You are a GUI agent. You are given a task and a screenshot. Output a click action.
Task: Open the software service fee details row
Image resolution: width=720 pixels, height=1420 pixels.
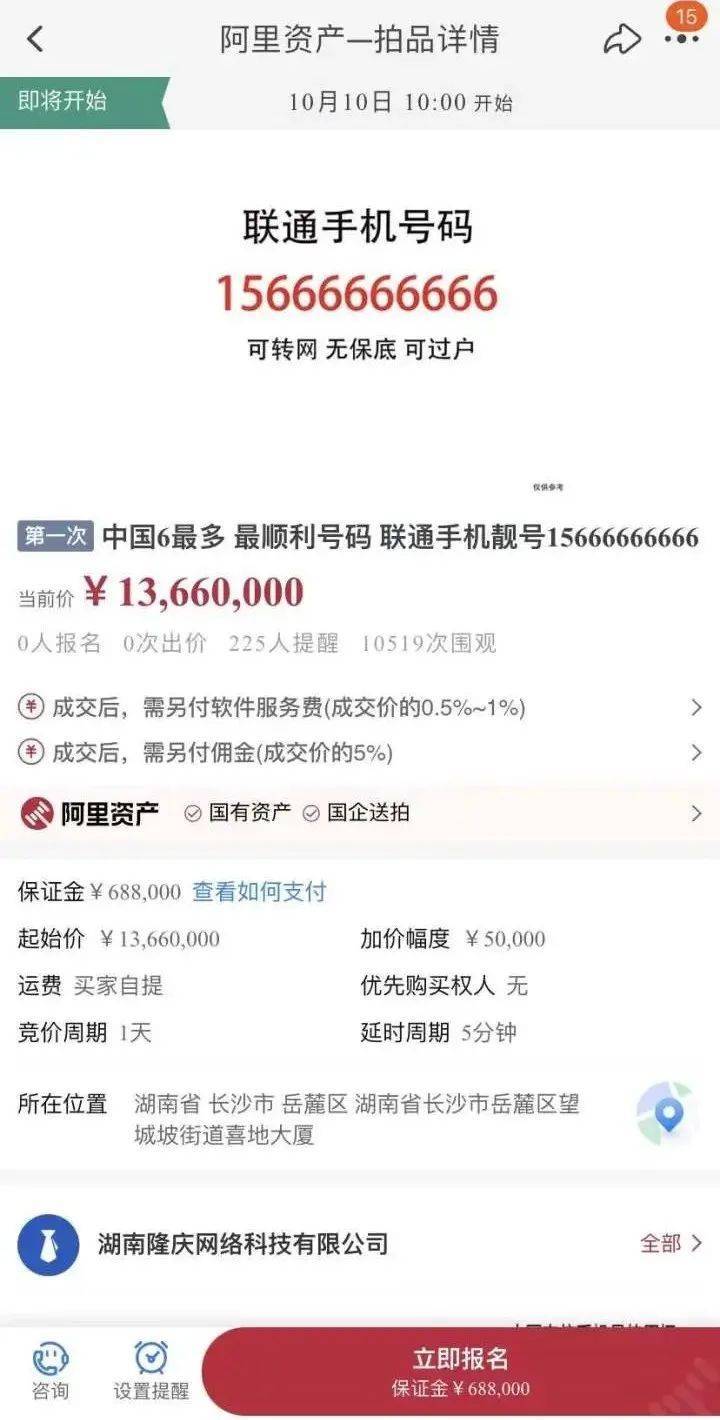coord(360,708)
